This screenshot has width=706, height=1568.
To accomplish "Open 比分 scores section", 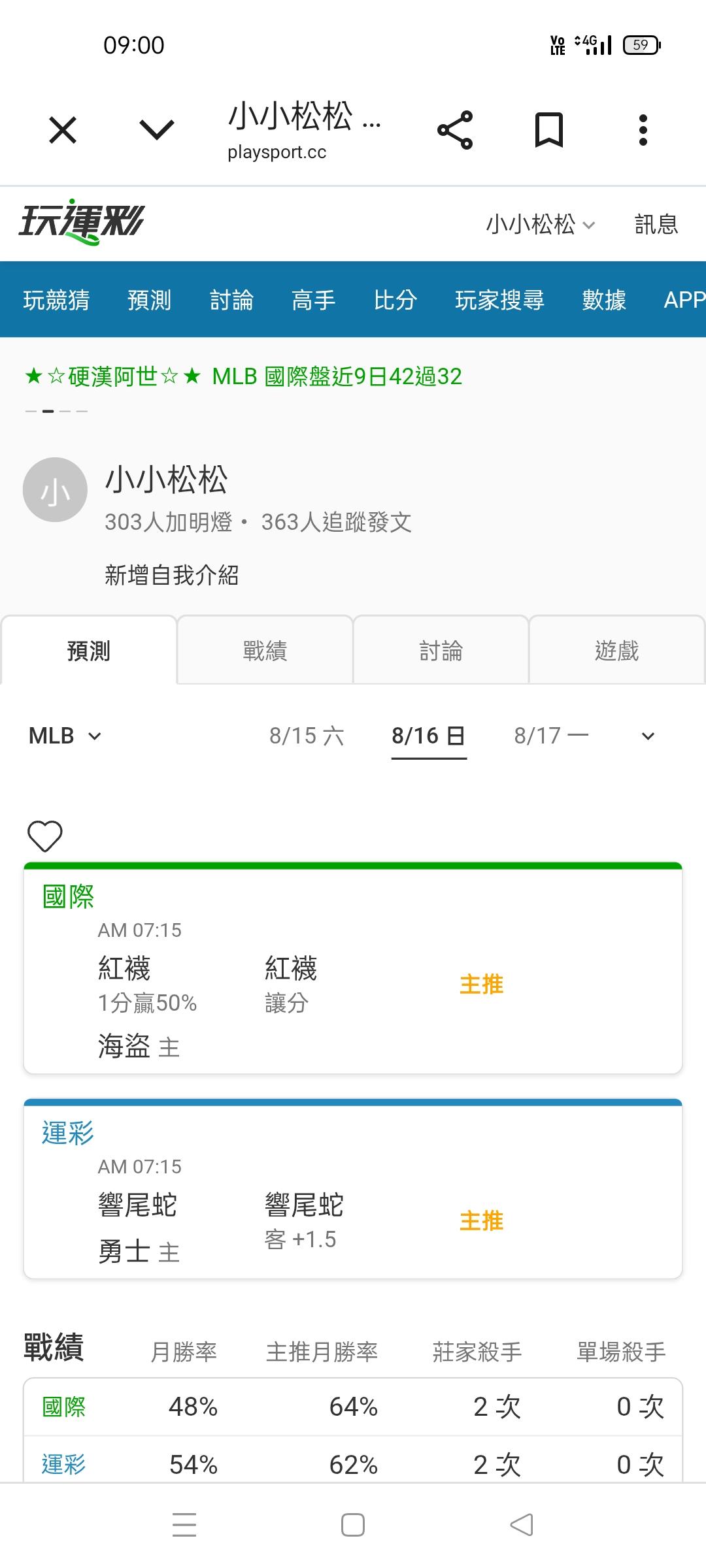I will tap(395, 300).
